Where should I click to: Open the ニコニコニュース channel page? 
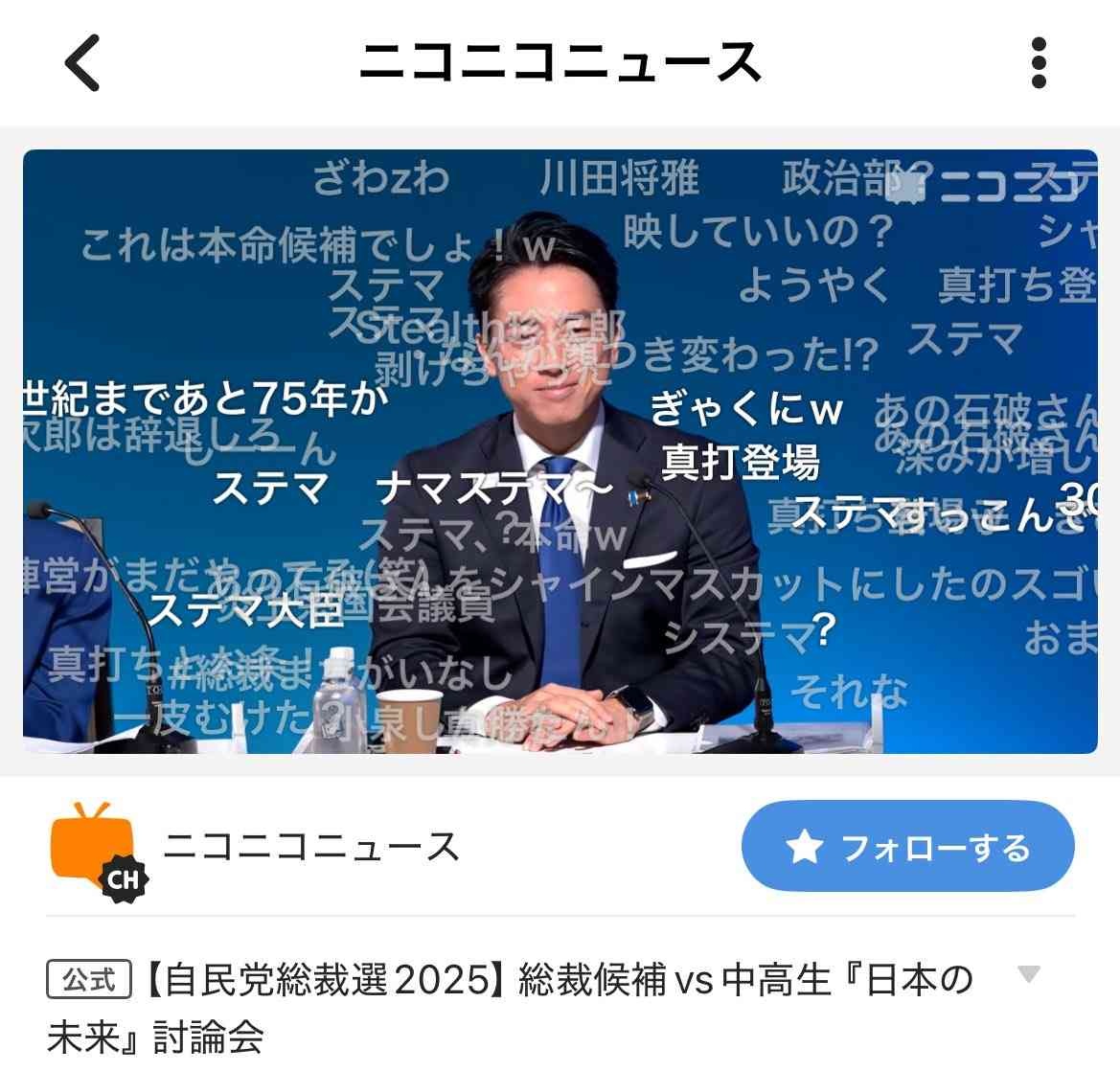(x=310, y=848)
